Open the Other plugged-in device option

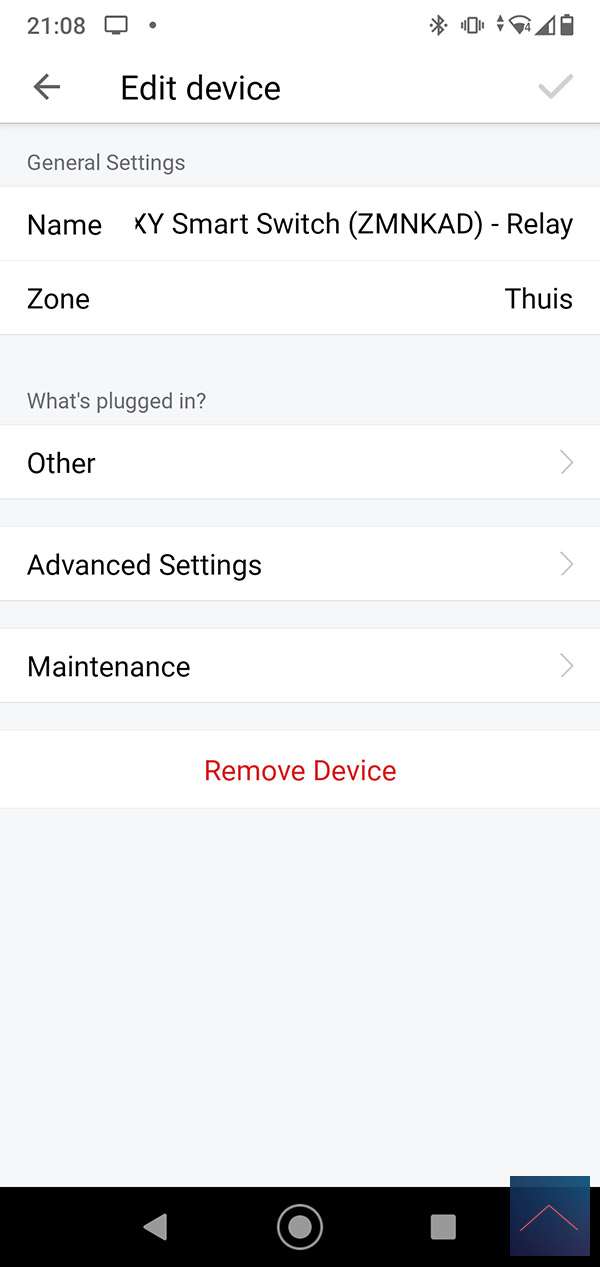pyautogui.click(x=300, y=462)
